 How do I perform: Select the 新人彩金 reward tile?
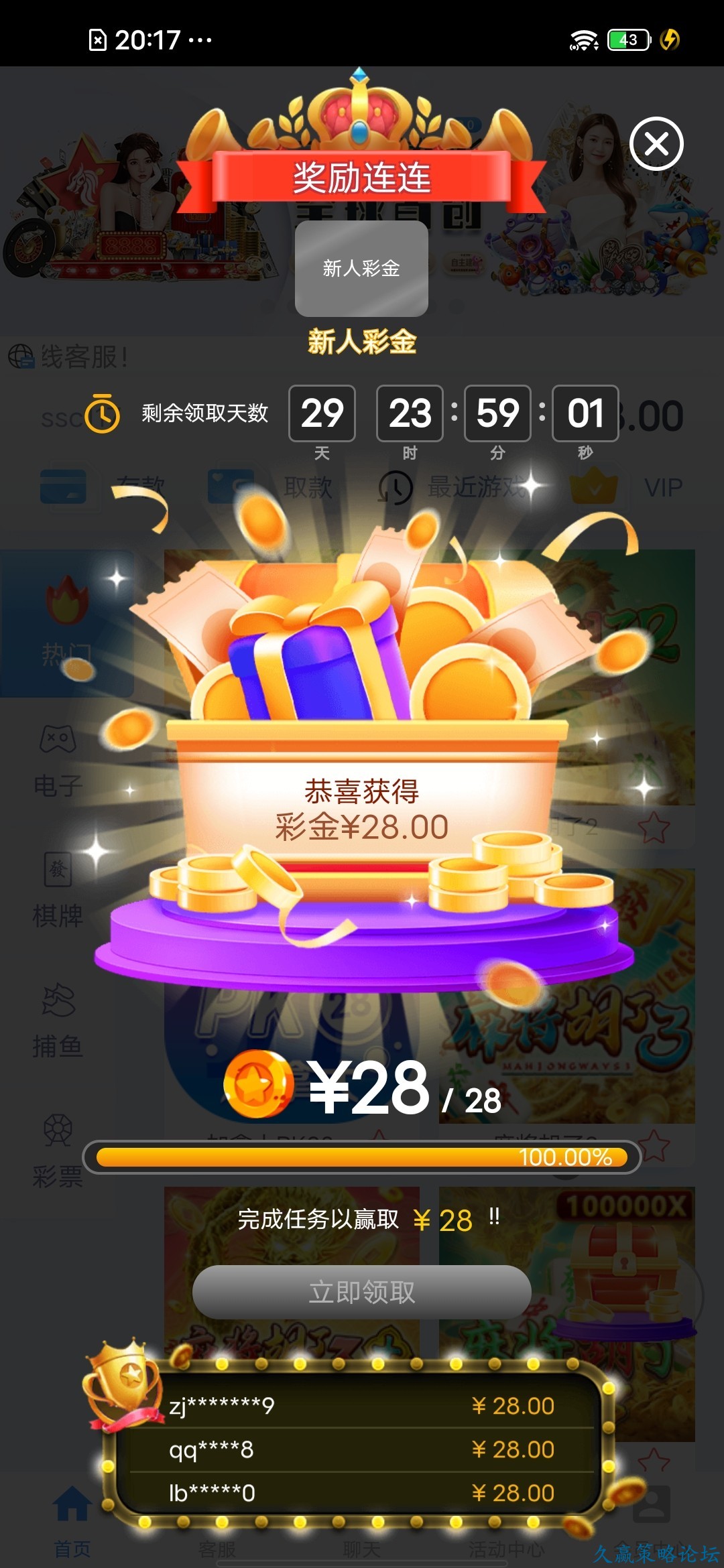(361, 269)
